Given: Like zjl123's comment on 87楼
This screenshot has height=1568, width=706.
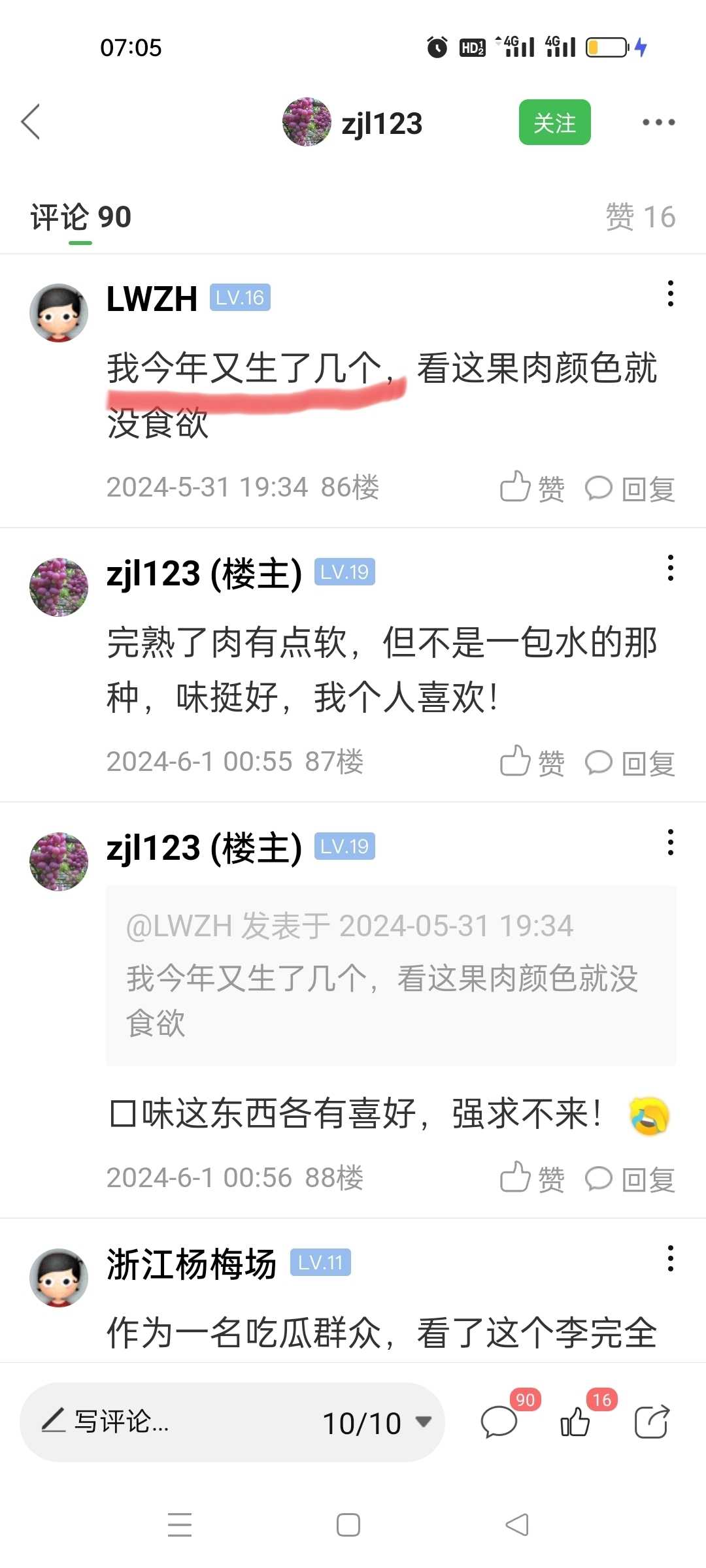Looking at the screenshot, I should click(532, 762).
